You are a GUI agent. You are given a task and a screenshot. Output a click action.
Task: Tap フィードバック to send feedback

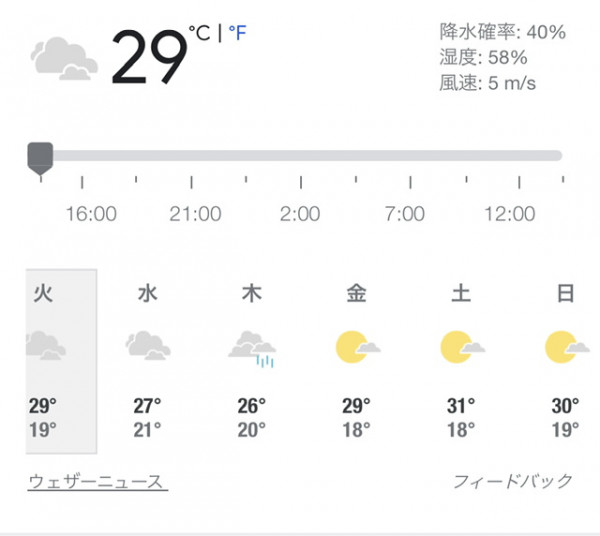click(x=513, y=482)
